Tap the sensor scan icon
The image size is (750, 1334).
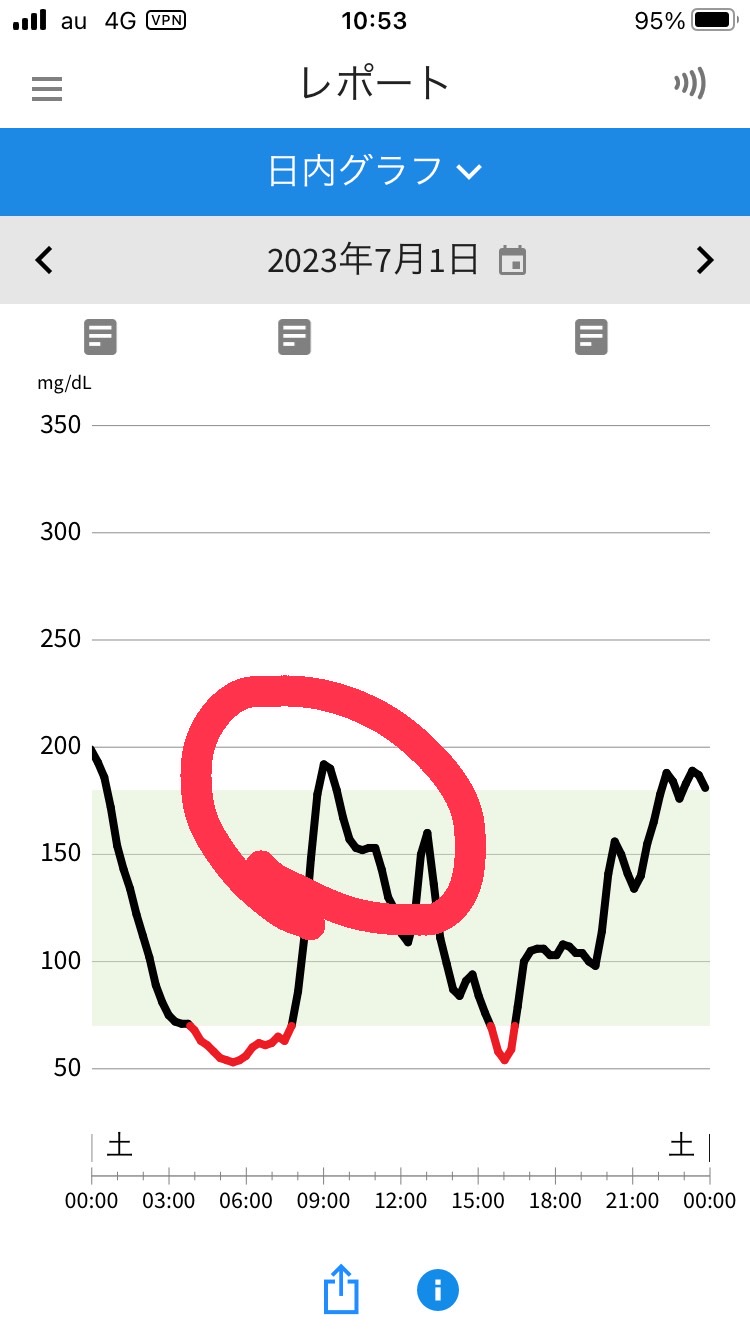[x=690, y=84]
